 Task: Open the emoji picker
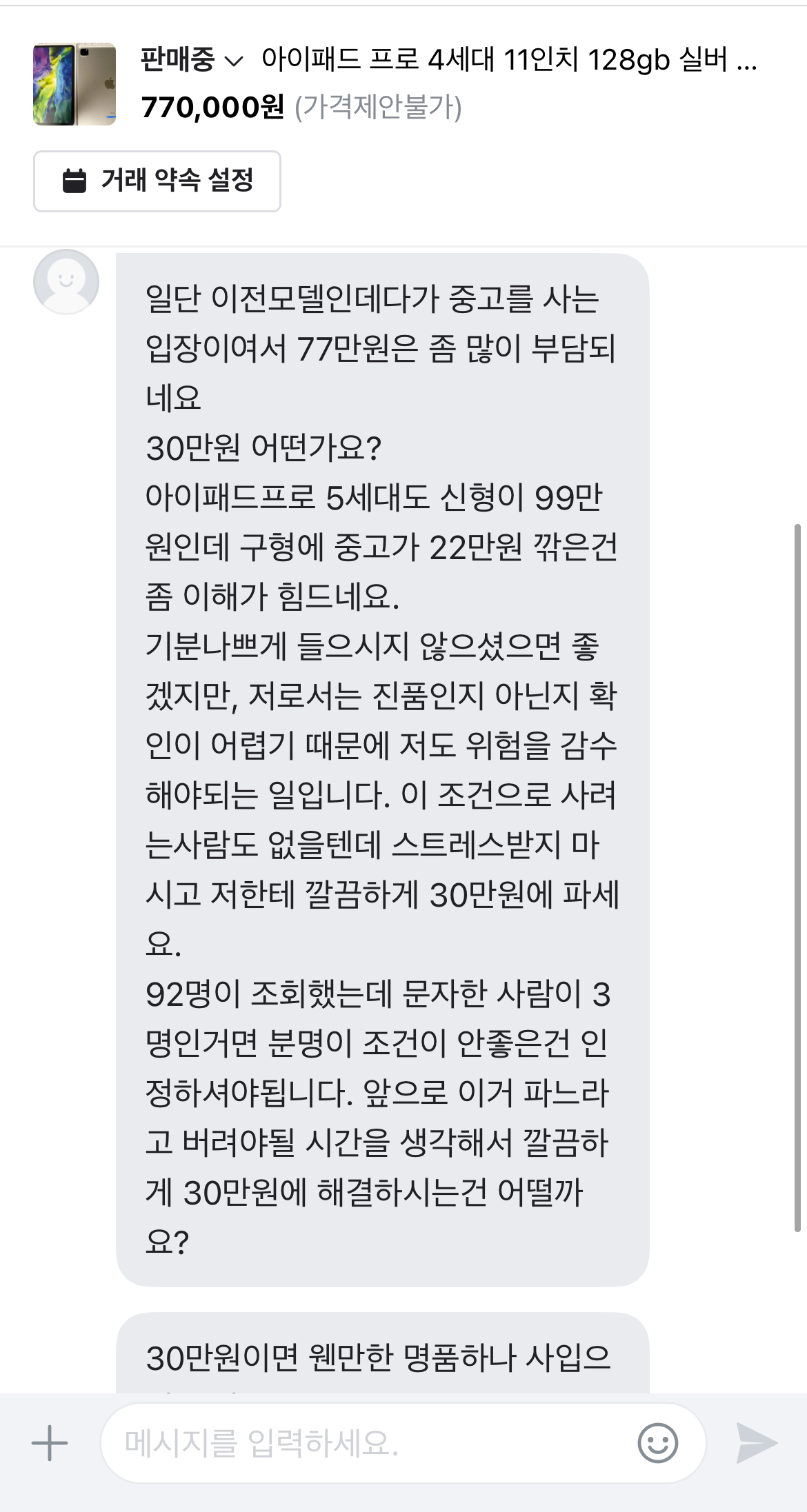pyautogui.click(x=658, y=1443)
